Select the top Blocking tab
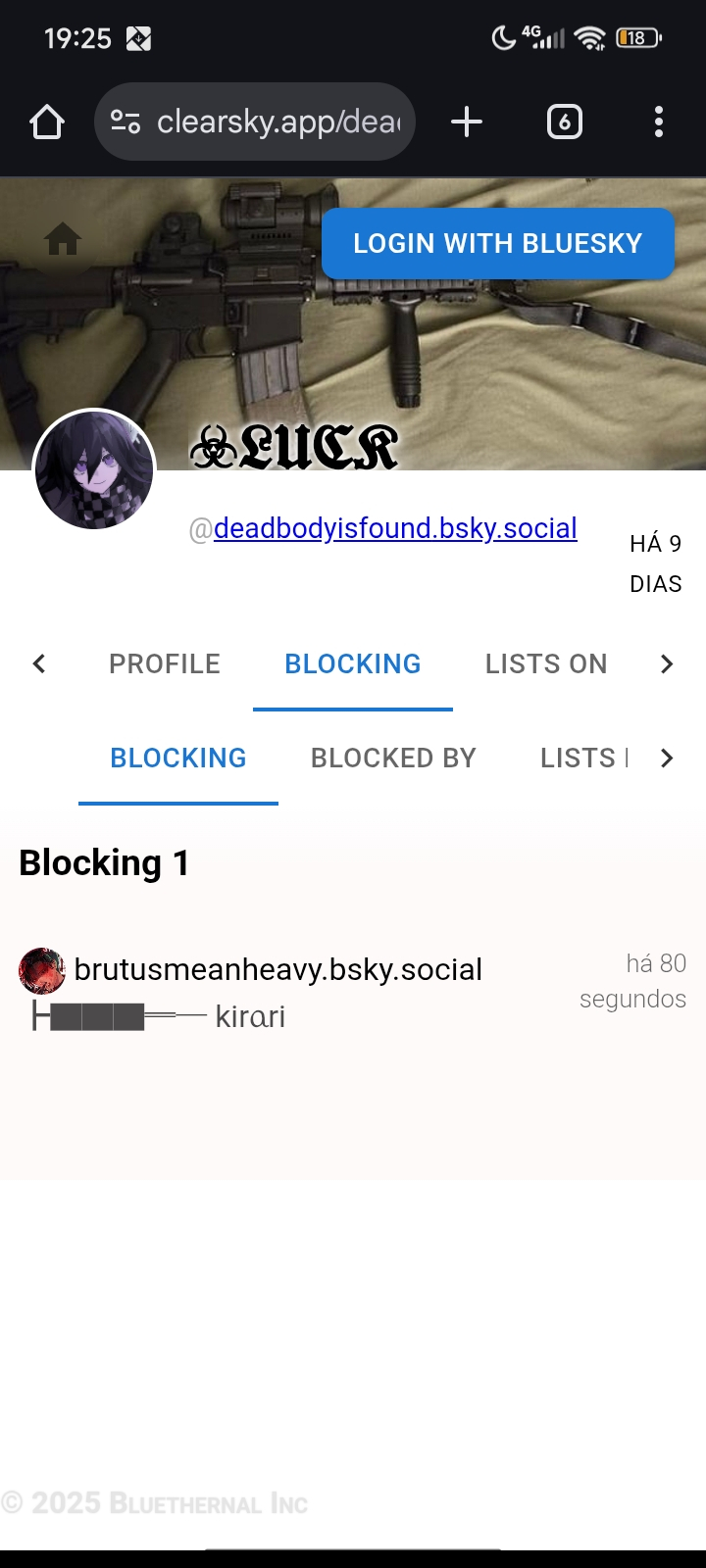Viewport: 706px width, 1568px height. (x=353, y=663)
